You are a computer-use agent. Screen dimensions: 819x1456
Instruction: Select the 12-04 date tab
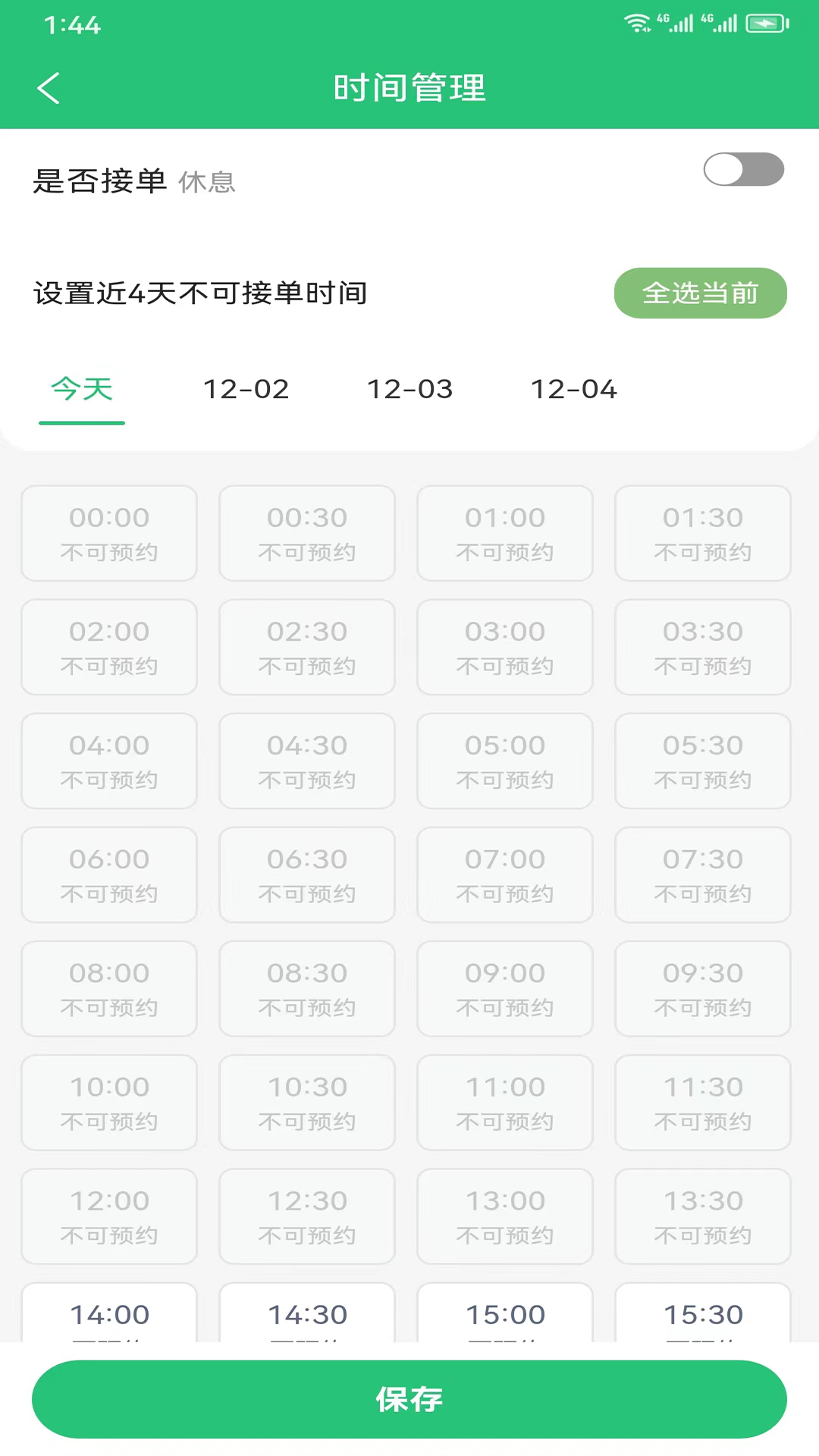[574, 390]
